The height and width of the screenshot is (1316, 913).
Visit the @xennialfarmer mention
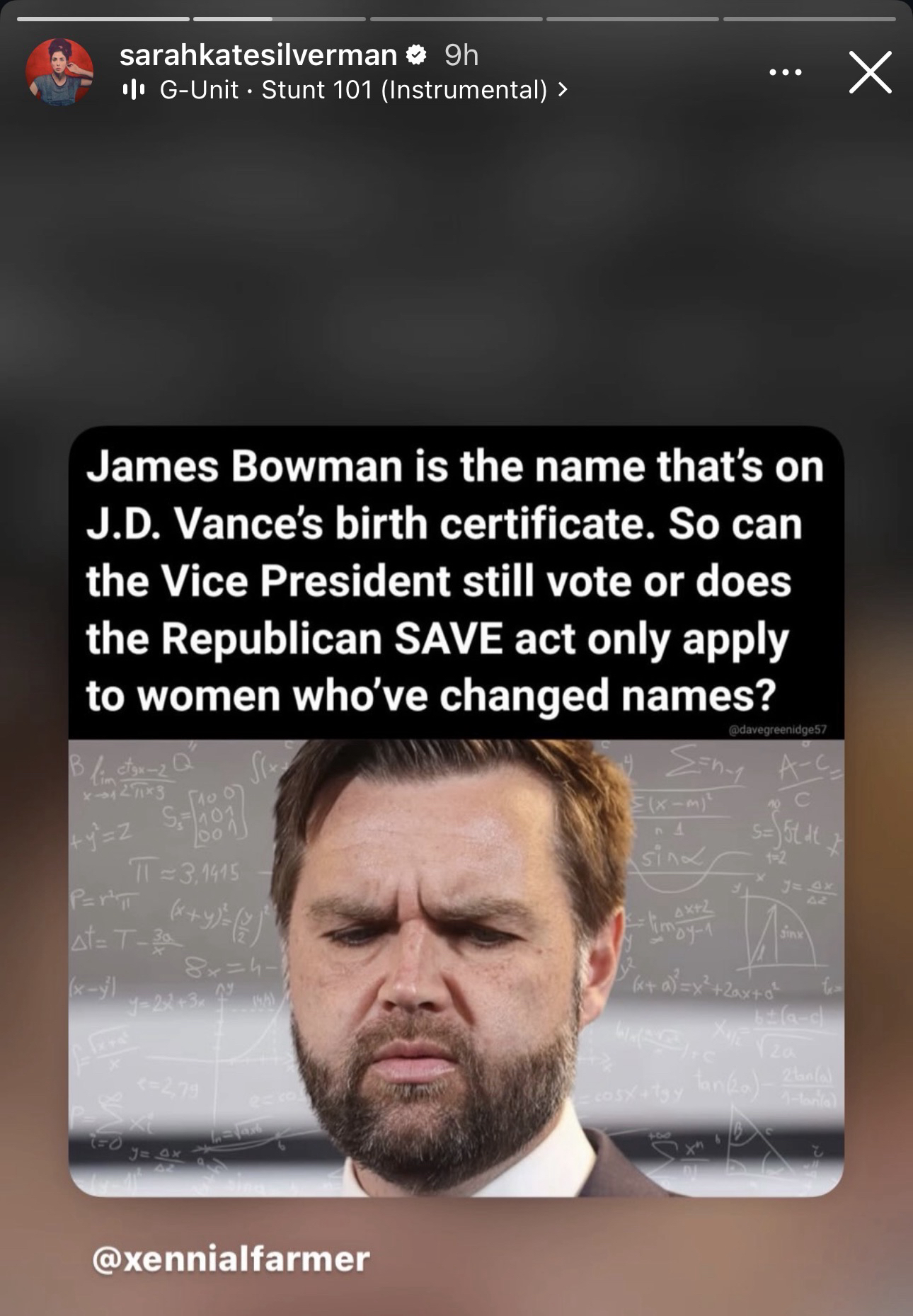(x=231, y=1259)
